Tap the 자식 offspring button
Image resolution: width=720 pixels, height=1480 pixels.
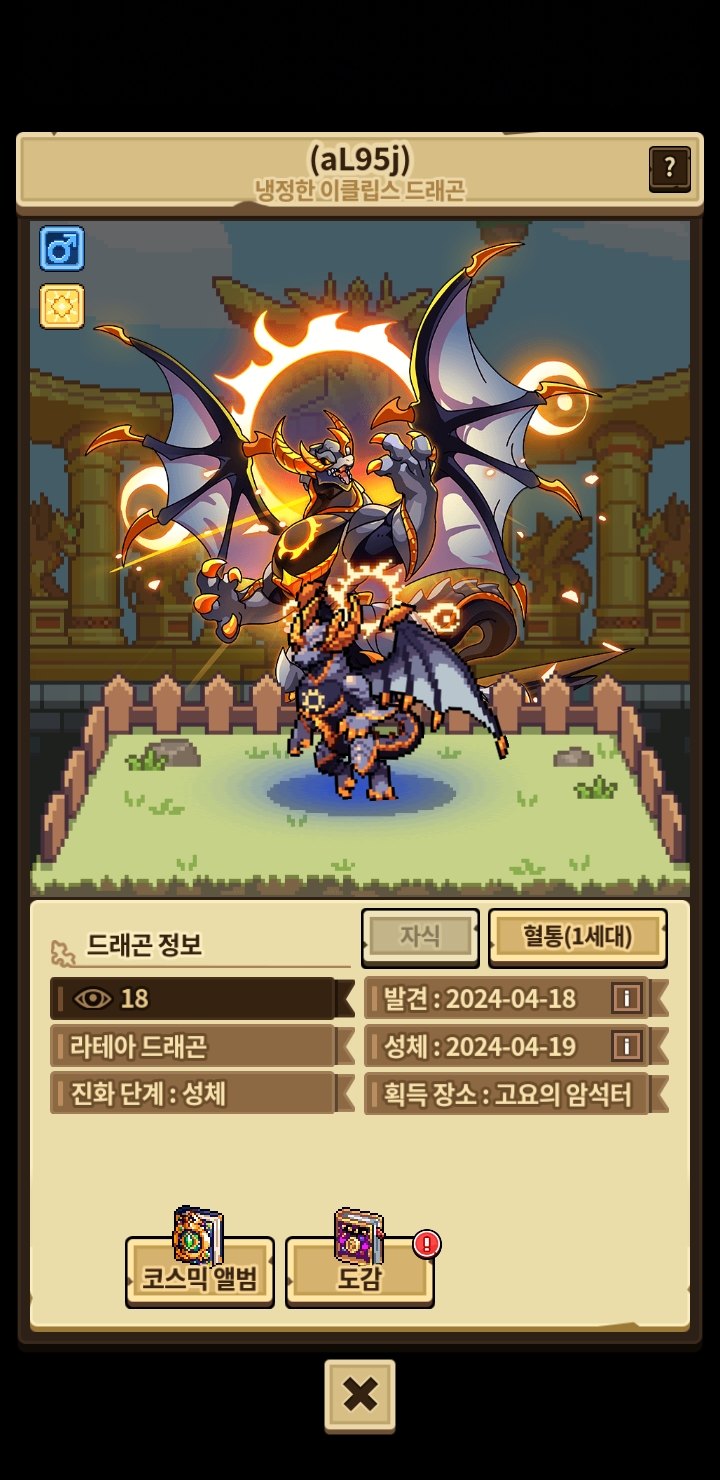click(420, 937)
